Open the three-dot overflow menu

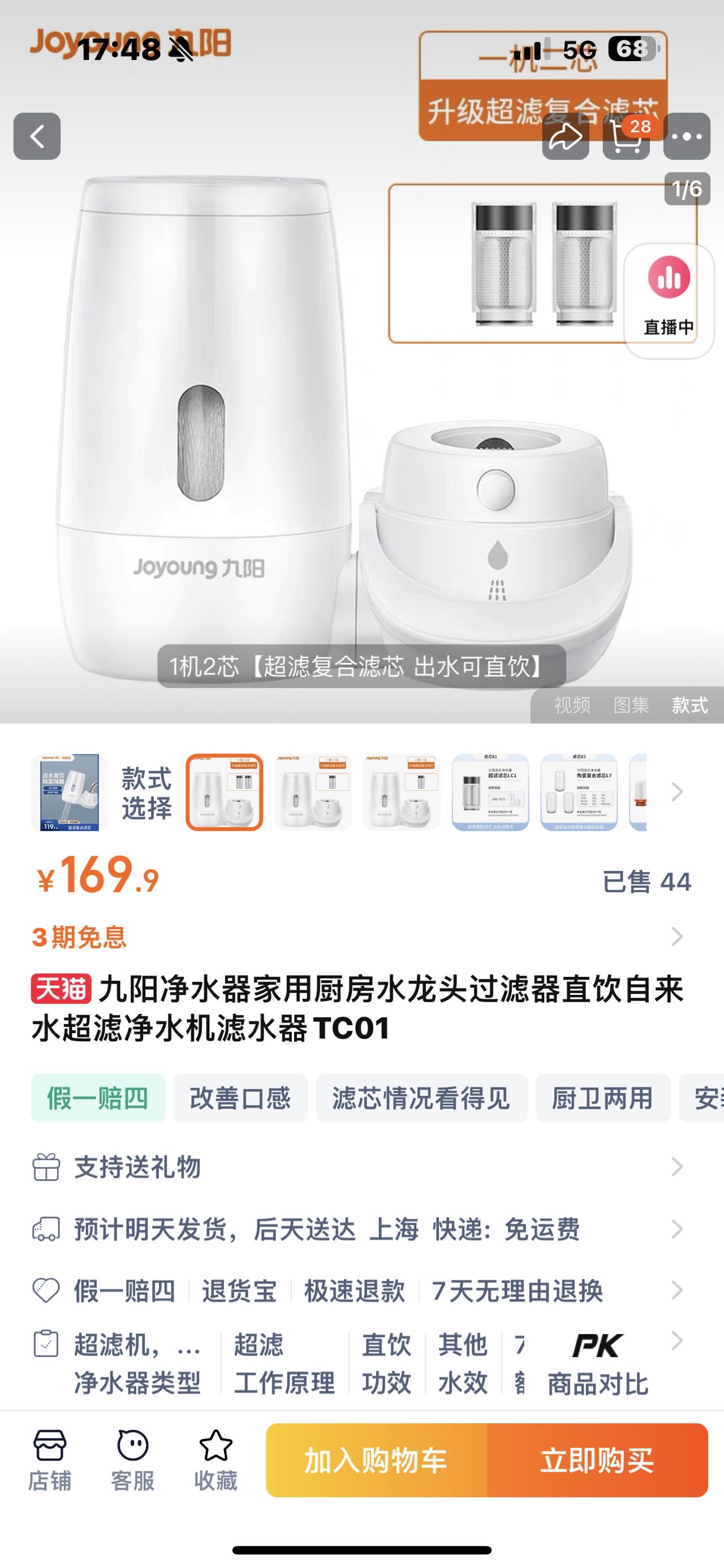(x=686, y=136)
